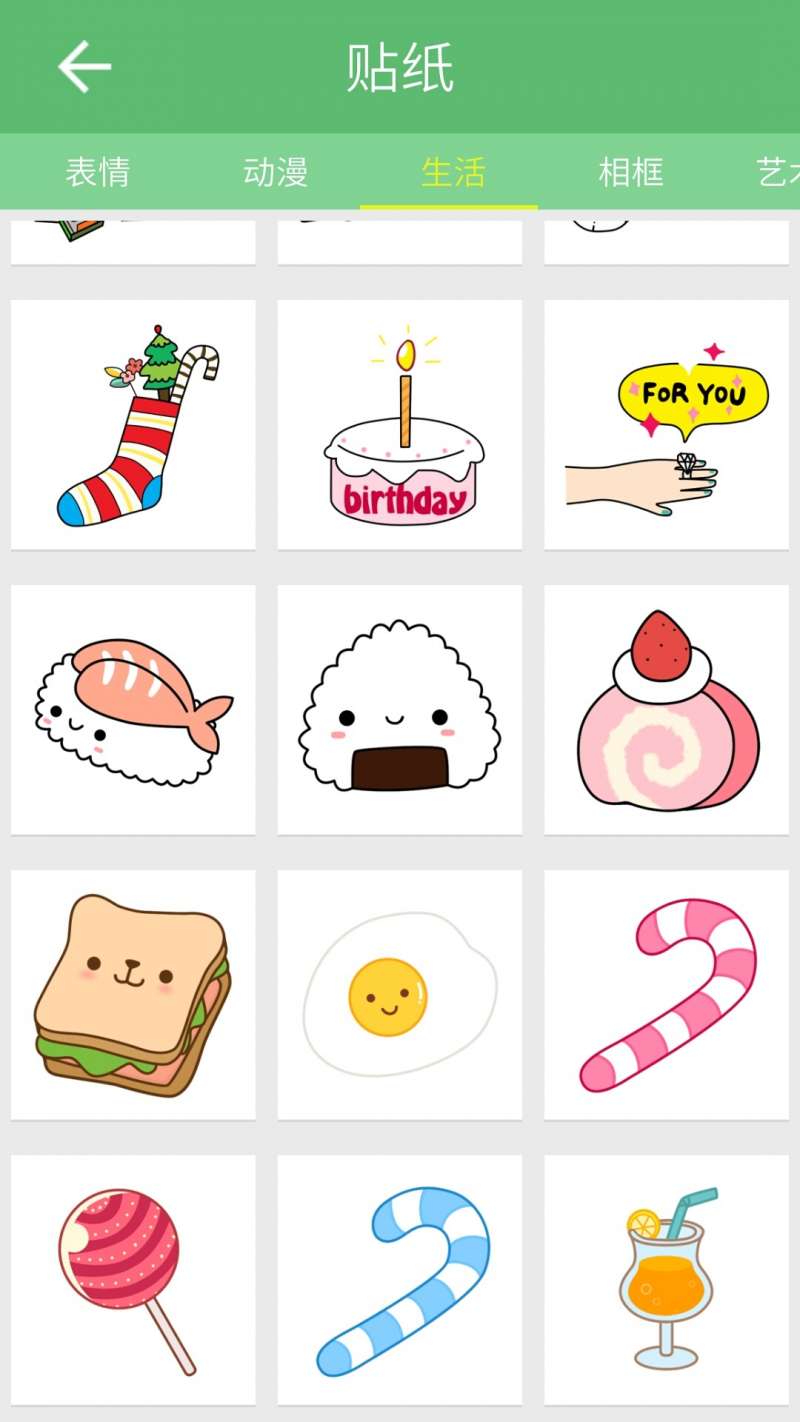800x1422 pixels.
Task: Tap the orange juice glass sticker
Action: tap(666, 1280)
